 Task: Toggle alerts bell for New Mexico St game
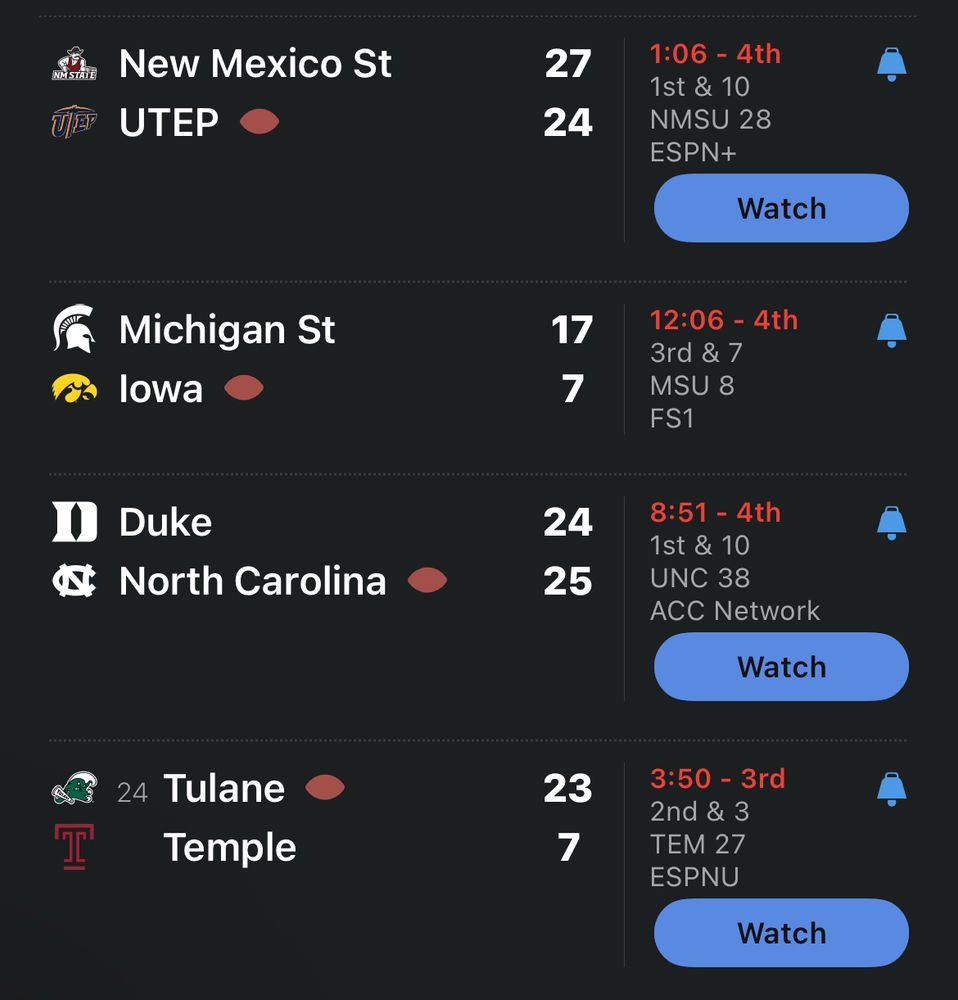[x=891, y=65]
